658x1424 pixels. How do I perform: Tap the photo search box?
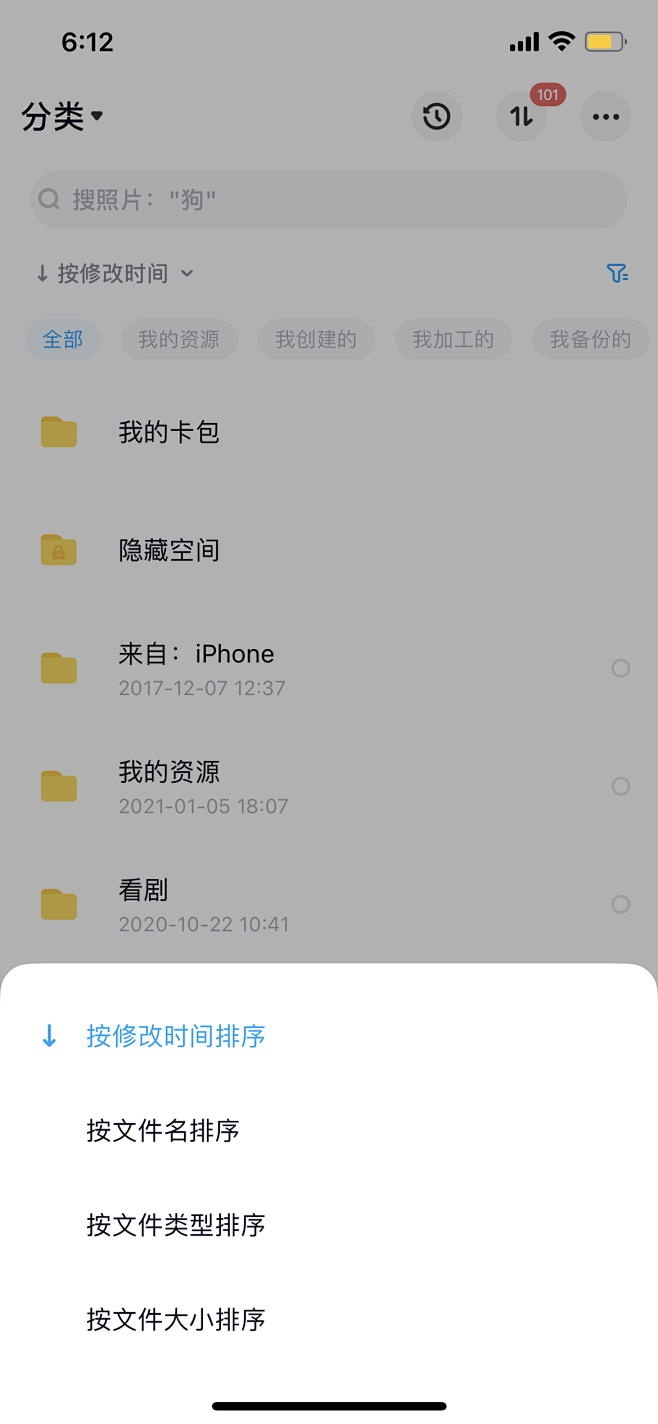pos(329,200)
